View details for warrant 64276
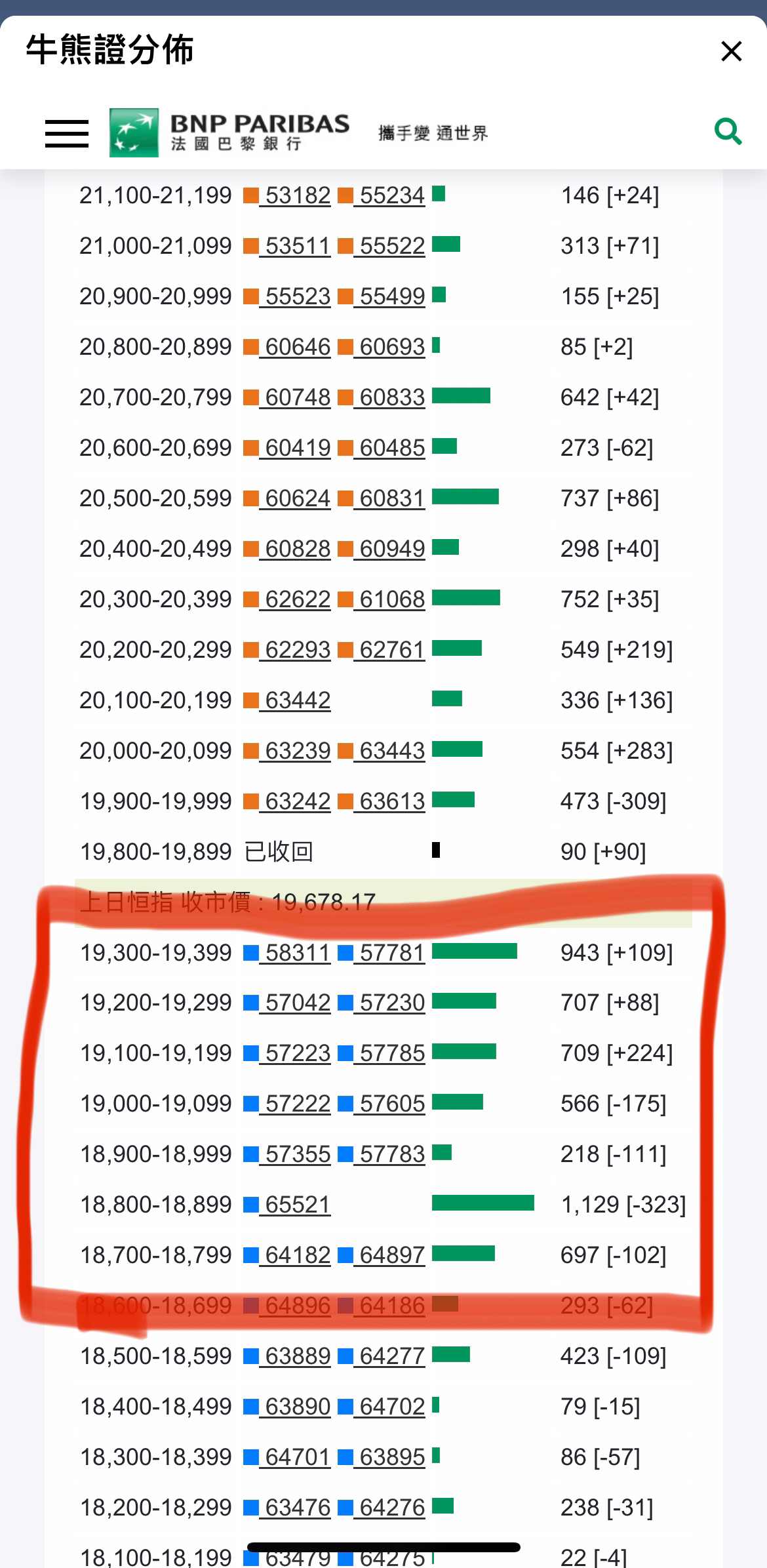 (x=392, y=1508)
